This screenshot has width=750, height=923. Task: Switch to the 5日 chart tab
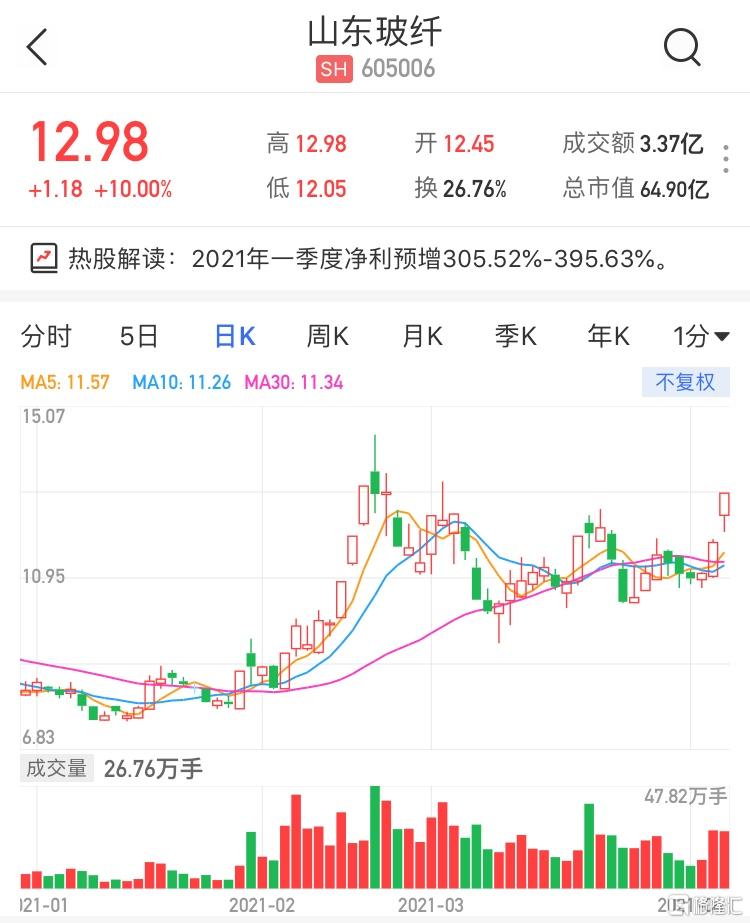click(139, 337)
